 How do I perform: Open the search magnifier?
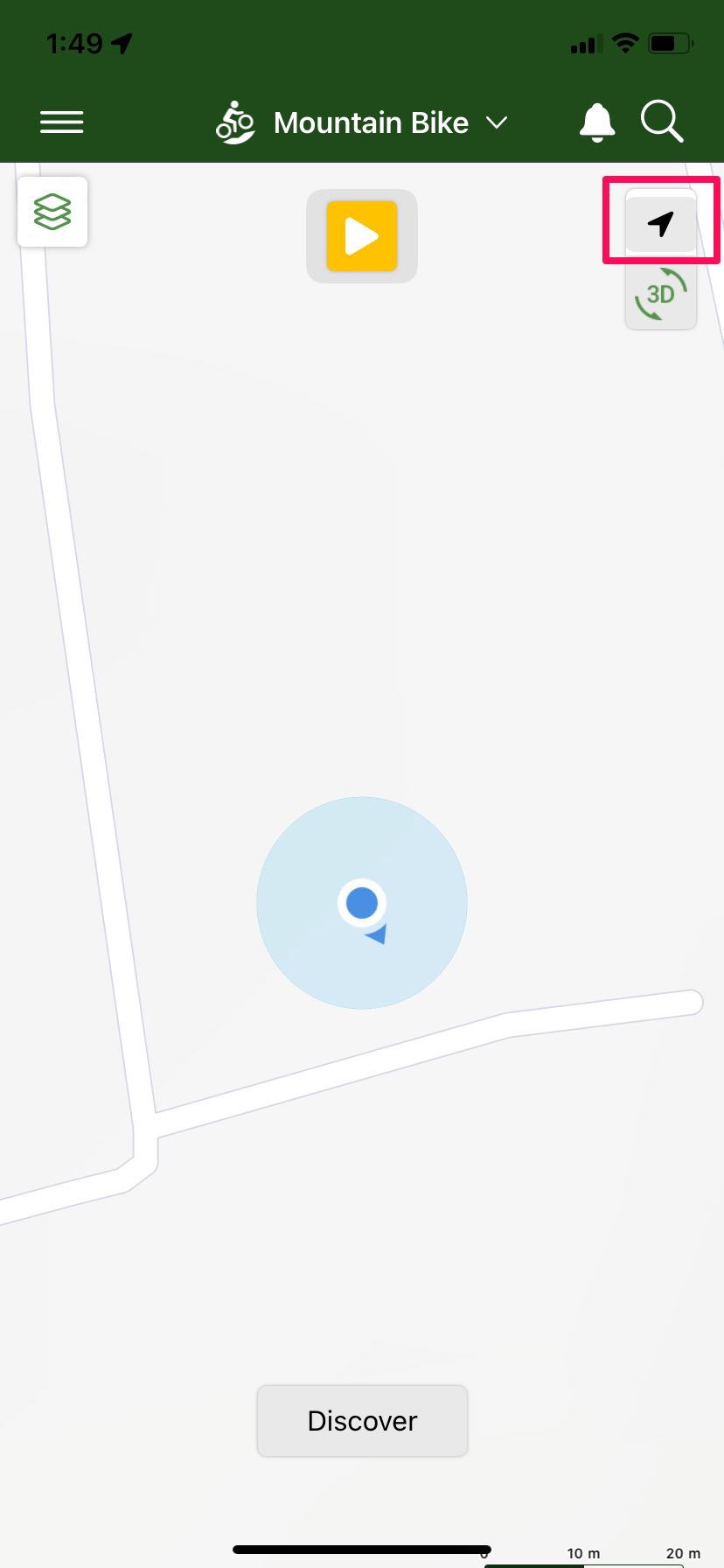tap(662, 122)
